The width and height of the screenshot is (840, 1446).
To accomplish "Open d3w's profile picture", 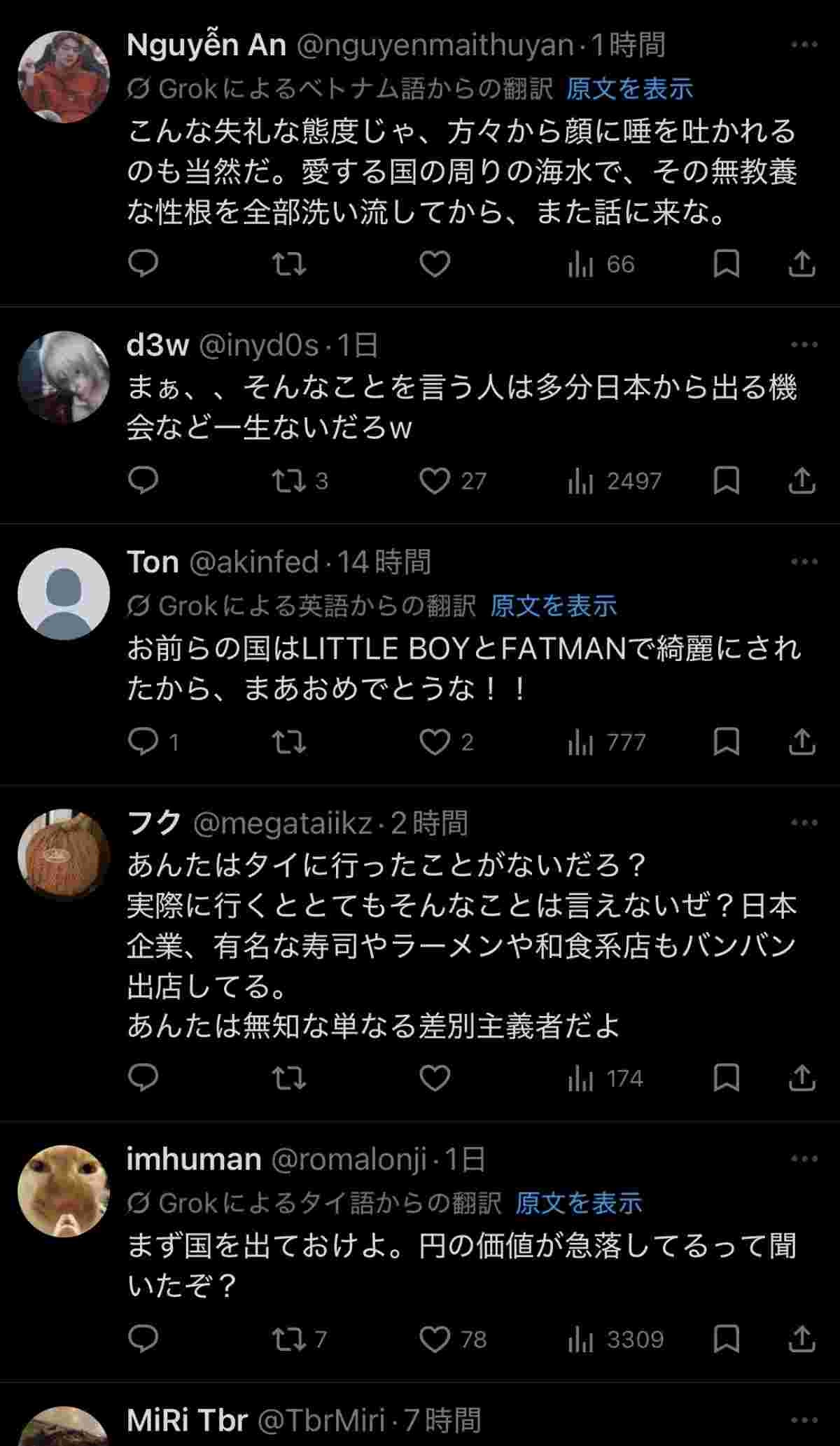I will pyautogui.click(x=64, y=377).
